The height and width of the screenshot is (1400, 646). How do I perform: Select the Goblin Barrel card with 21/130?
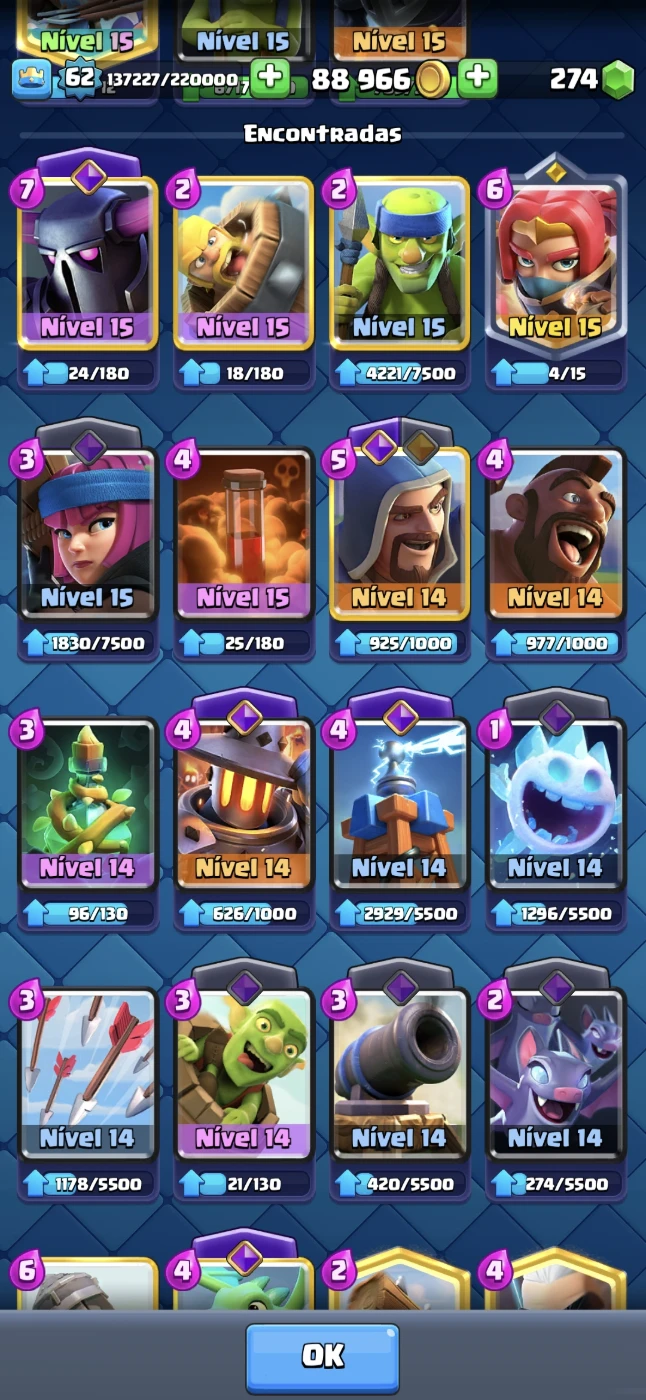coord(243,1072)
